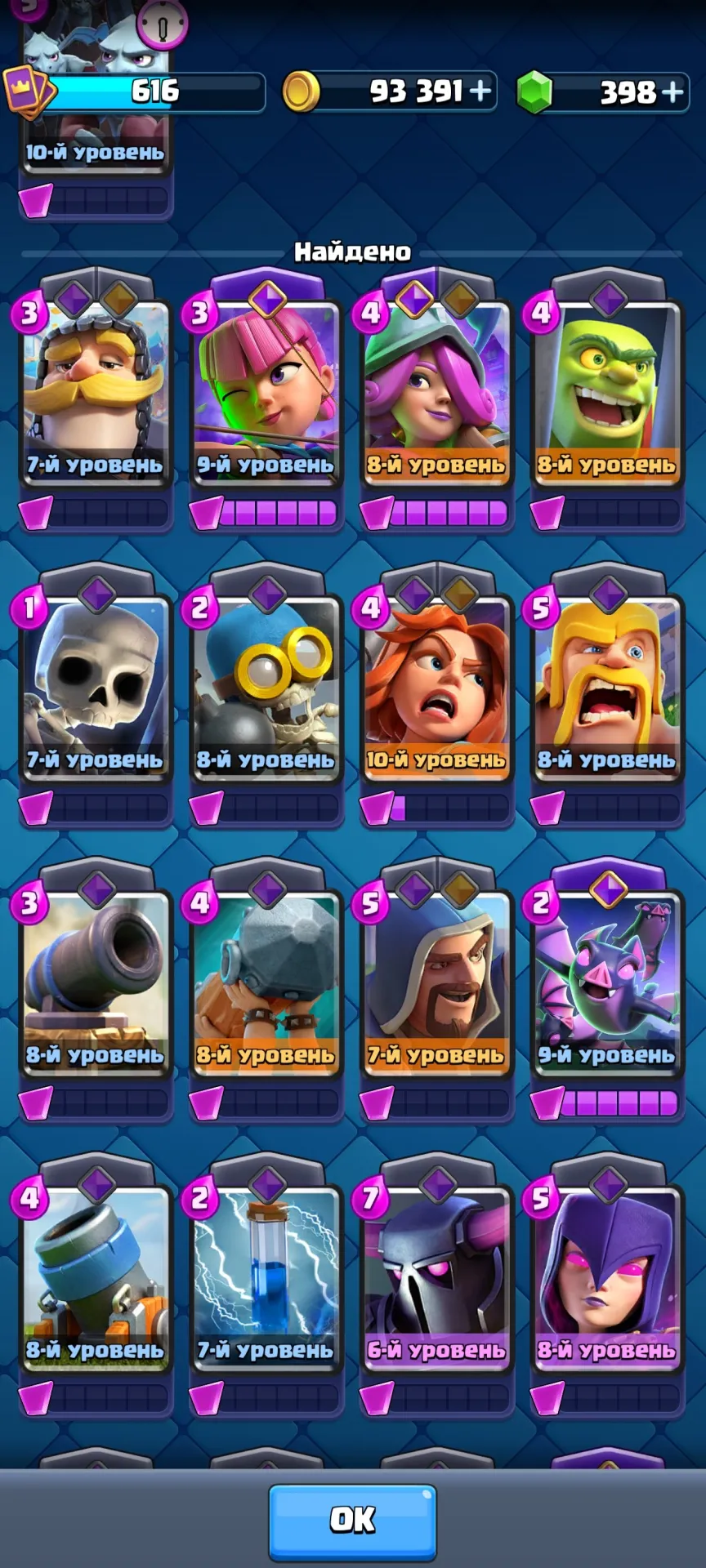Viewport: 706px width, 1568px height.
Task: Buy gems via the plus icon
Action: click(x=672, y=91)
